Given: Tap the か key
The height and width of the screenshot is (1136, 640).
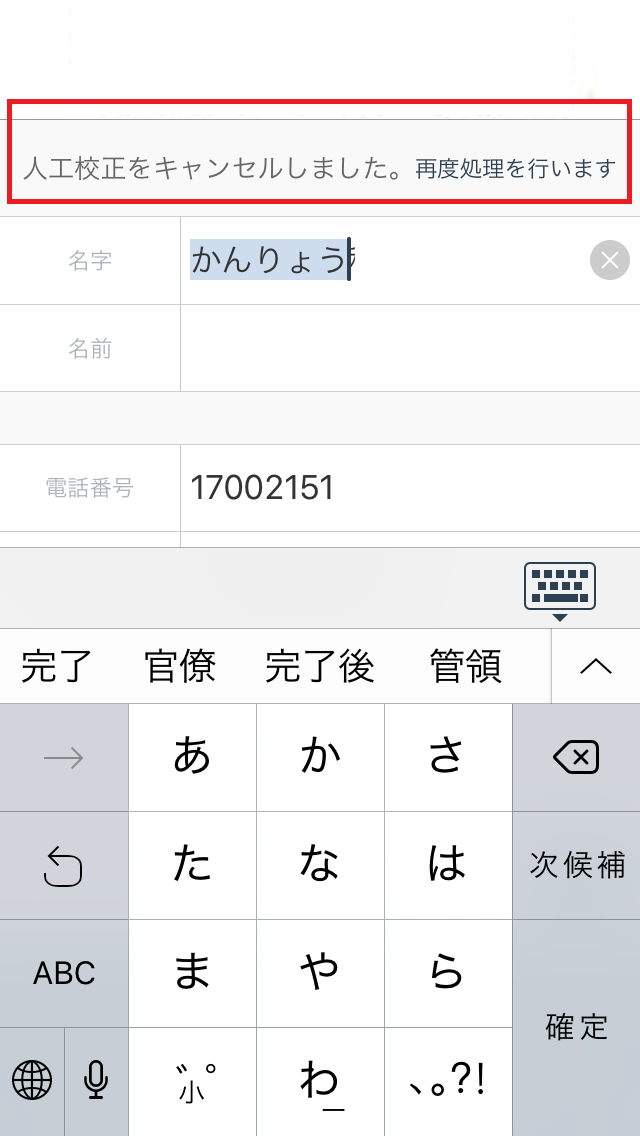Looking at the screenshot, I should pos(320,757).
